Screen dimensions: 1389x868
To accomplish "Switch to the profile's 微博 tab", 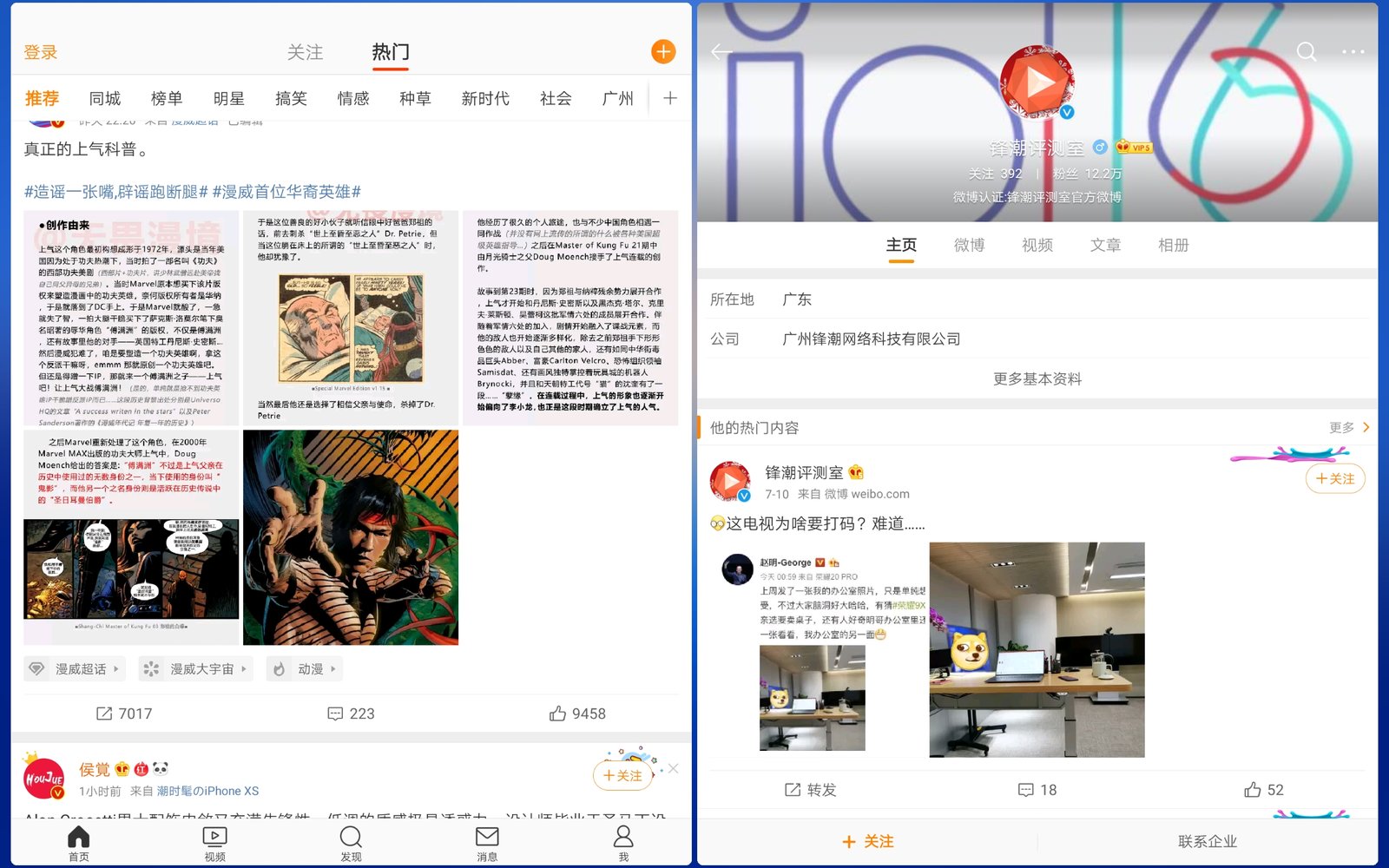I will pos(969,246).
